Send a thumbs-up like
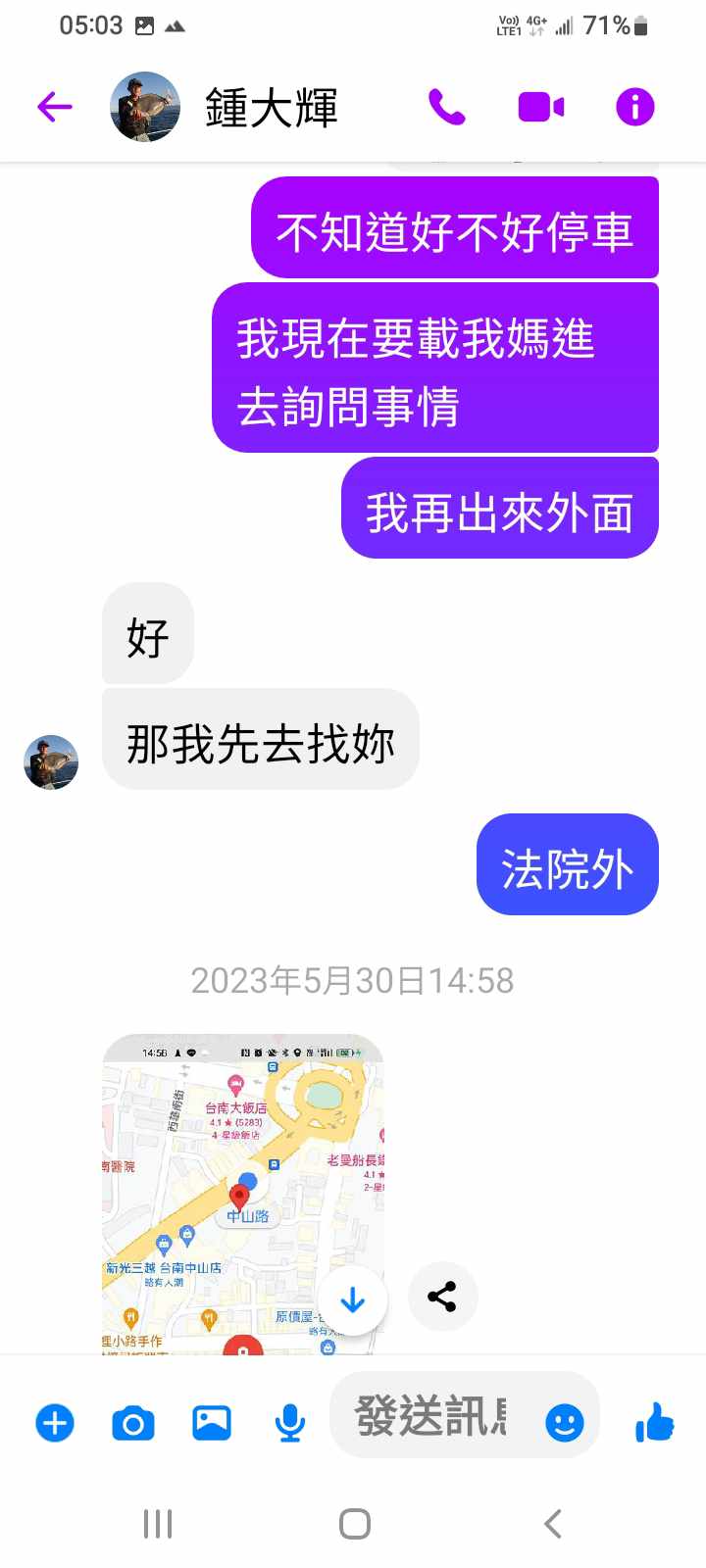Screen dimensions: 706x1568 tap(655, 1421)
